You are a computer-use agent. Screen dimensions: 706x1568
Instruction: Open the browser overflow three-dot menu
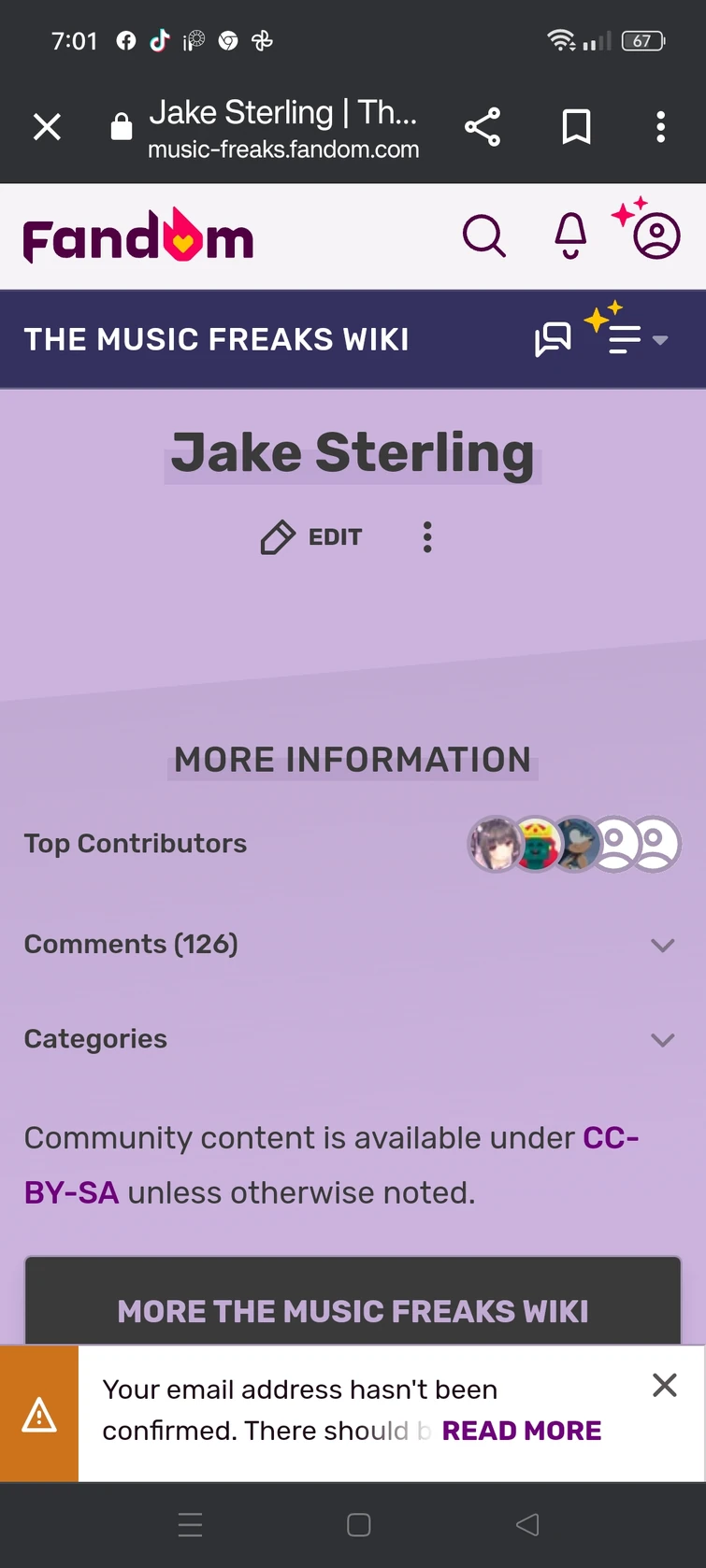click(x=661, y=127)
